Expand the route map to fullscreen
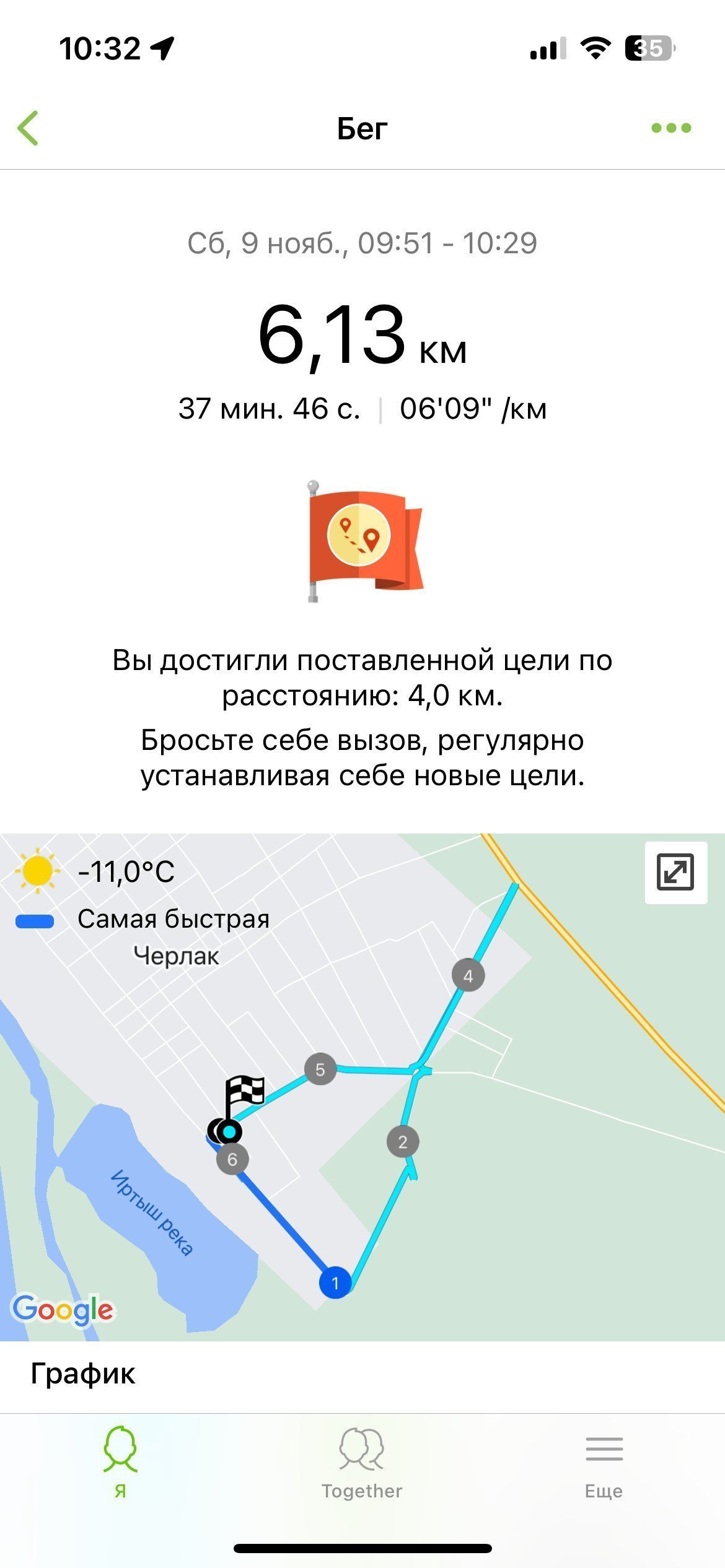This screenshot has width=725, height=1568. point(675,873)
